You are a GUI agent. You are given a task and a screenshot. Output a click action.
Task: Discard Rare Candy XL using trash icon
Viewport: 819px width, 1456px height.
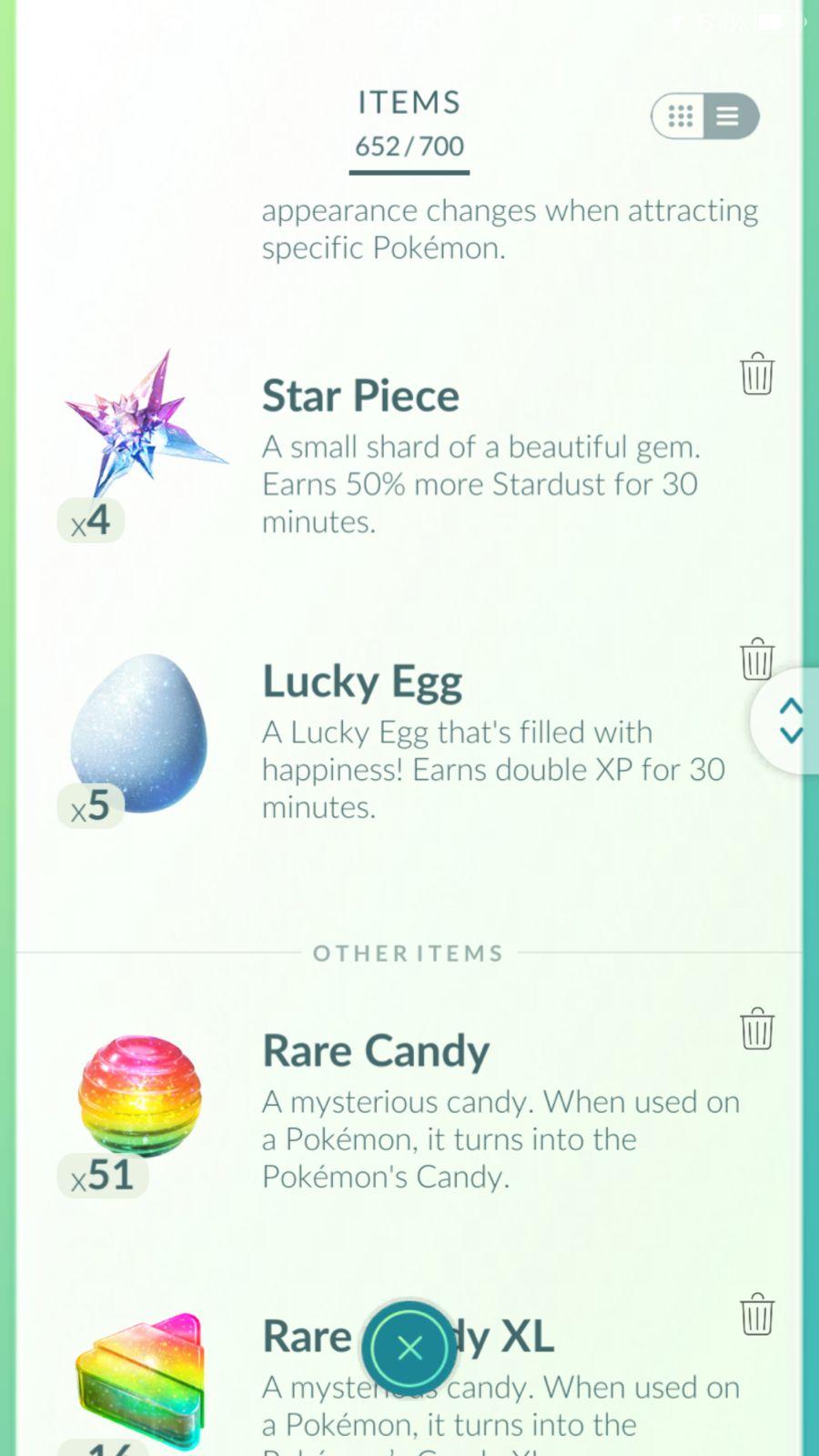756,1315
